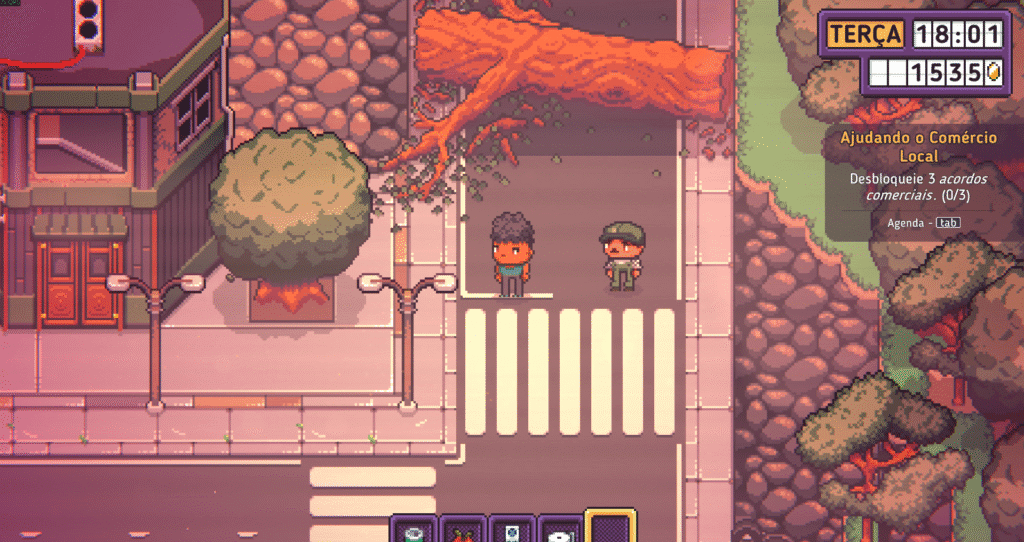Select the hotbar slot with the paper roll
This screenshot has width=1024, height=542.
tap(560, 531)
